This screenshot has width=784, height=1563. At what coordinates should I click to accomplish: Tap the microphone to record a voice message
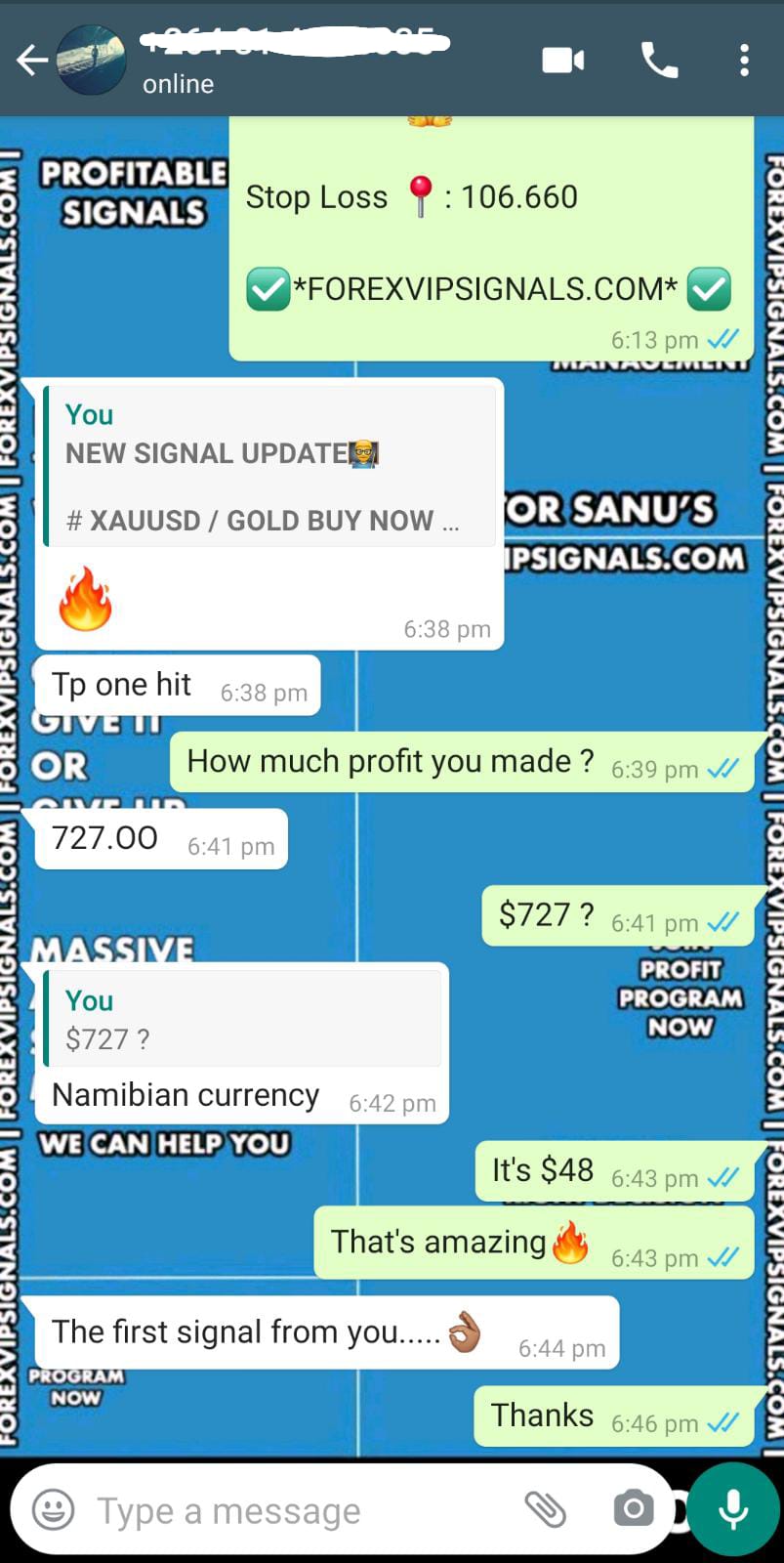click(x=733, y=1510)
